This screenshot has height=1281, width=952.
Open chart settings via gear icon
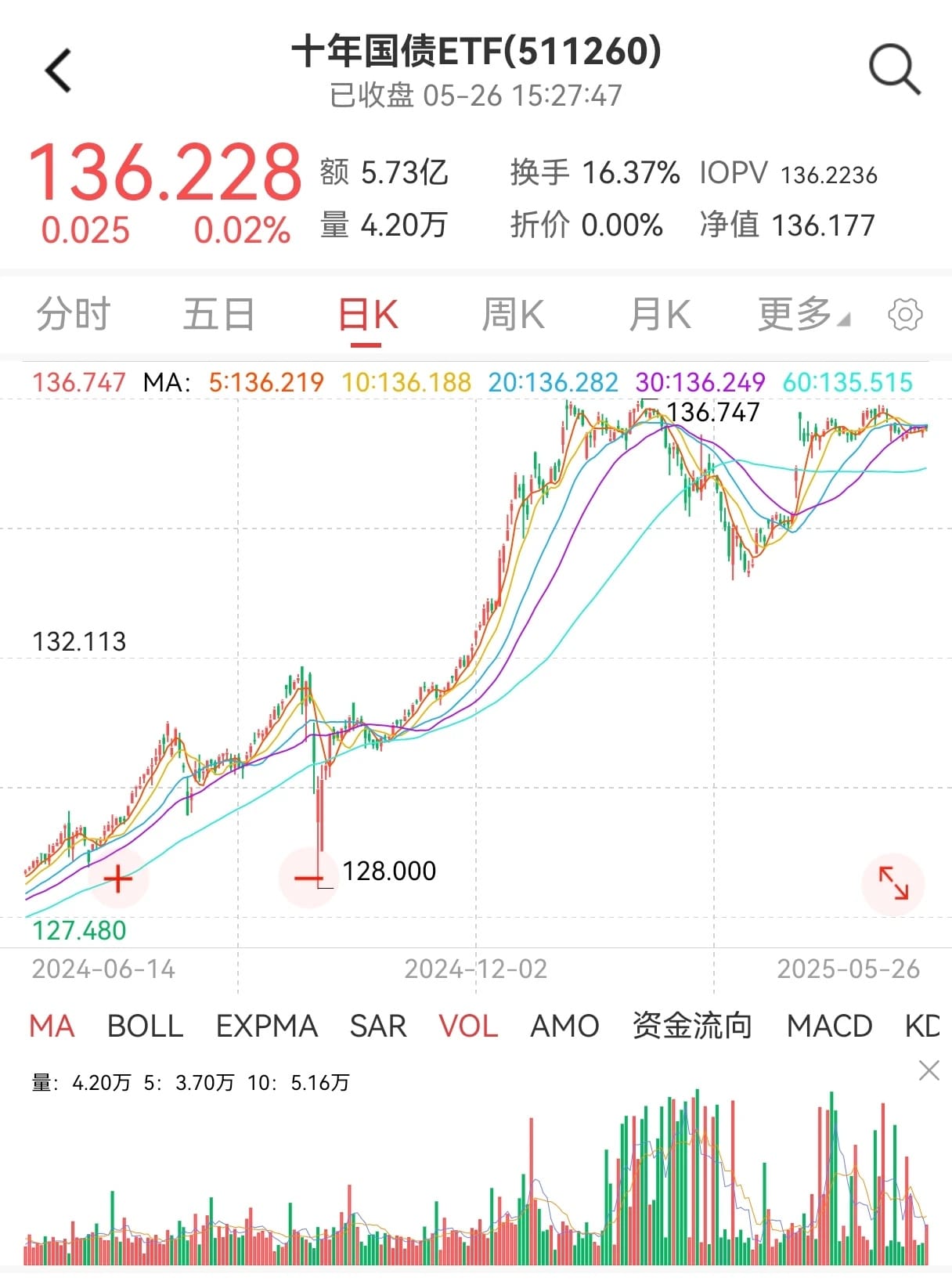[906, 313]
